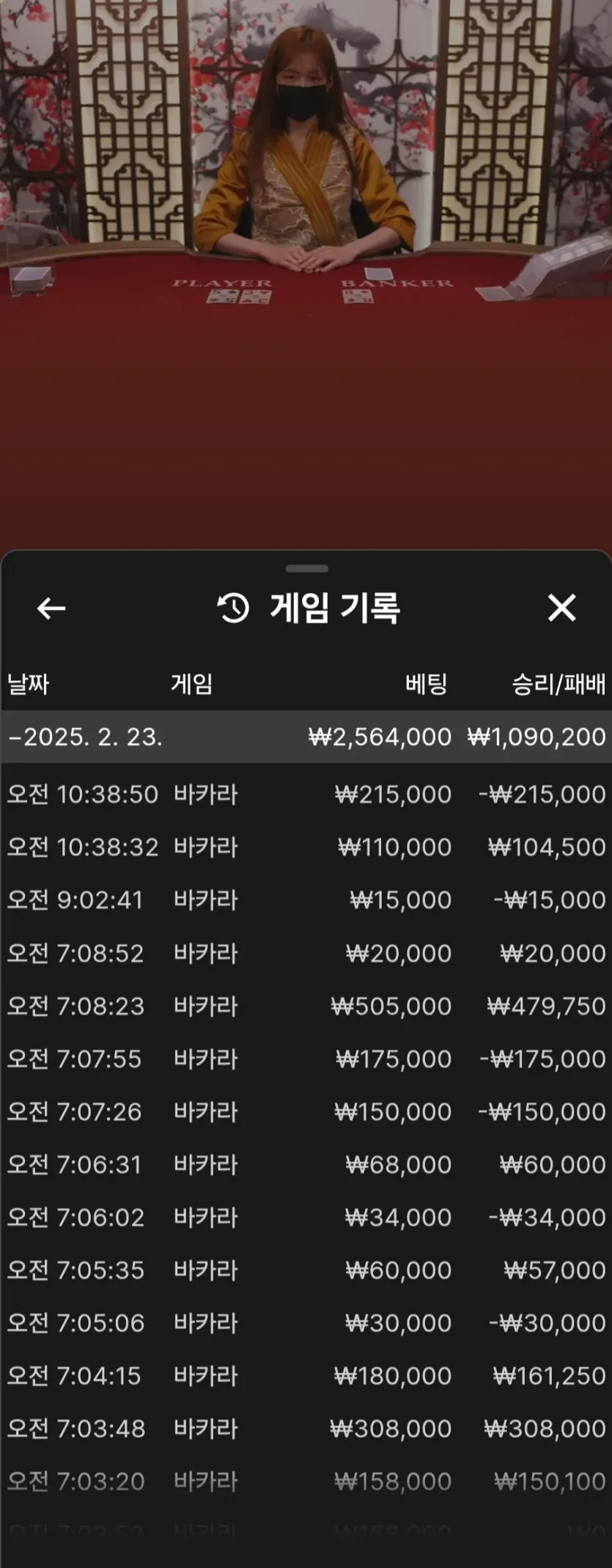Open the 오전 10:38:32 baccarat record

pyautogui.click(x=306, y=847)
